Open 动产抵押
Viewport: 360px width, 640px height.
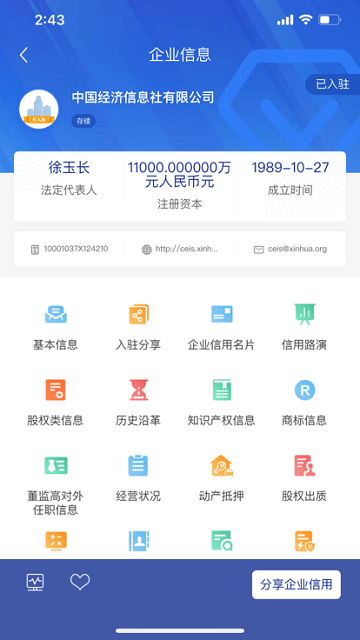click(221, 479)
